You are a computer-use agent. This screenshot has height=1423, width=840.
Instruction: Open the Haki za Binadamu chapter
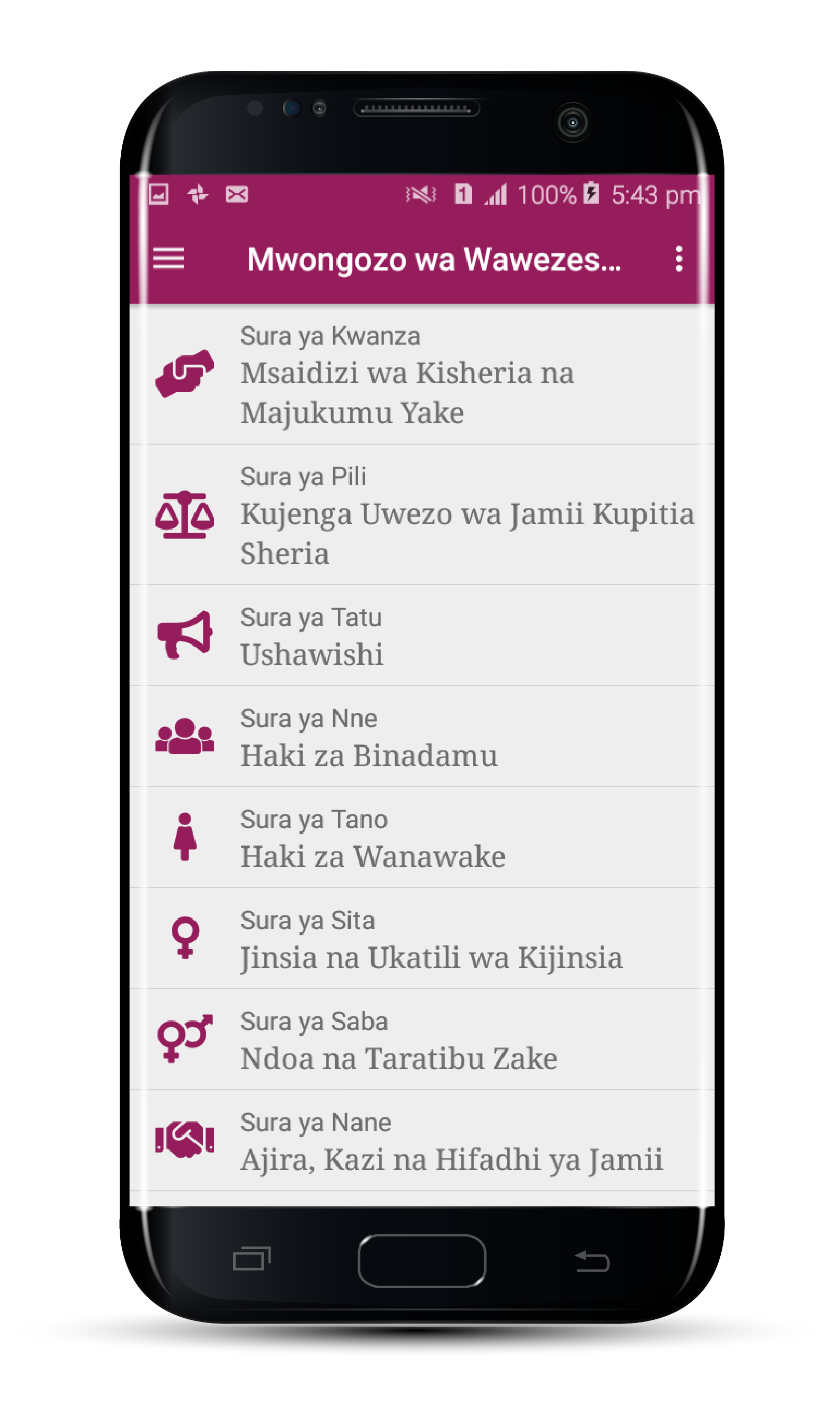pyautogui.click(x=421, y=736)
